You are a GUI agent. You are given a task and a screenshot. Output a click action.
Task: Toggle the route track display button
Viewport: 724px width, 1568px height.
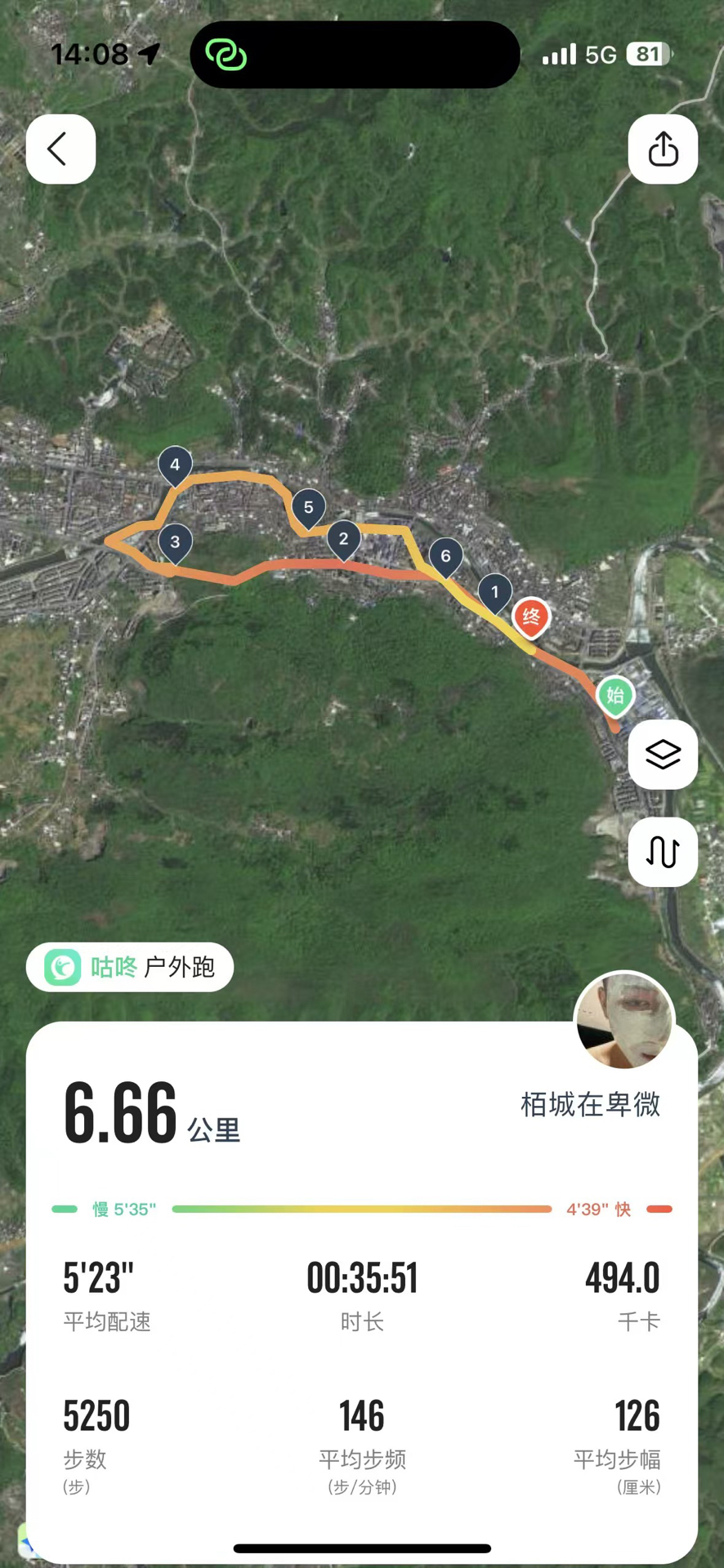(x=663, y=852)
